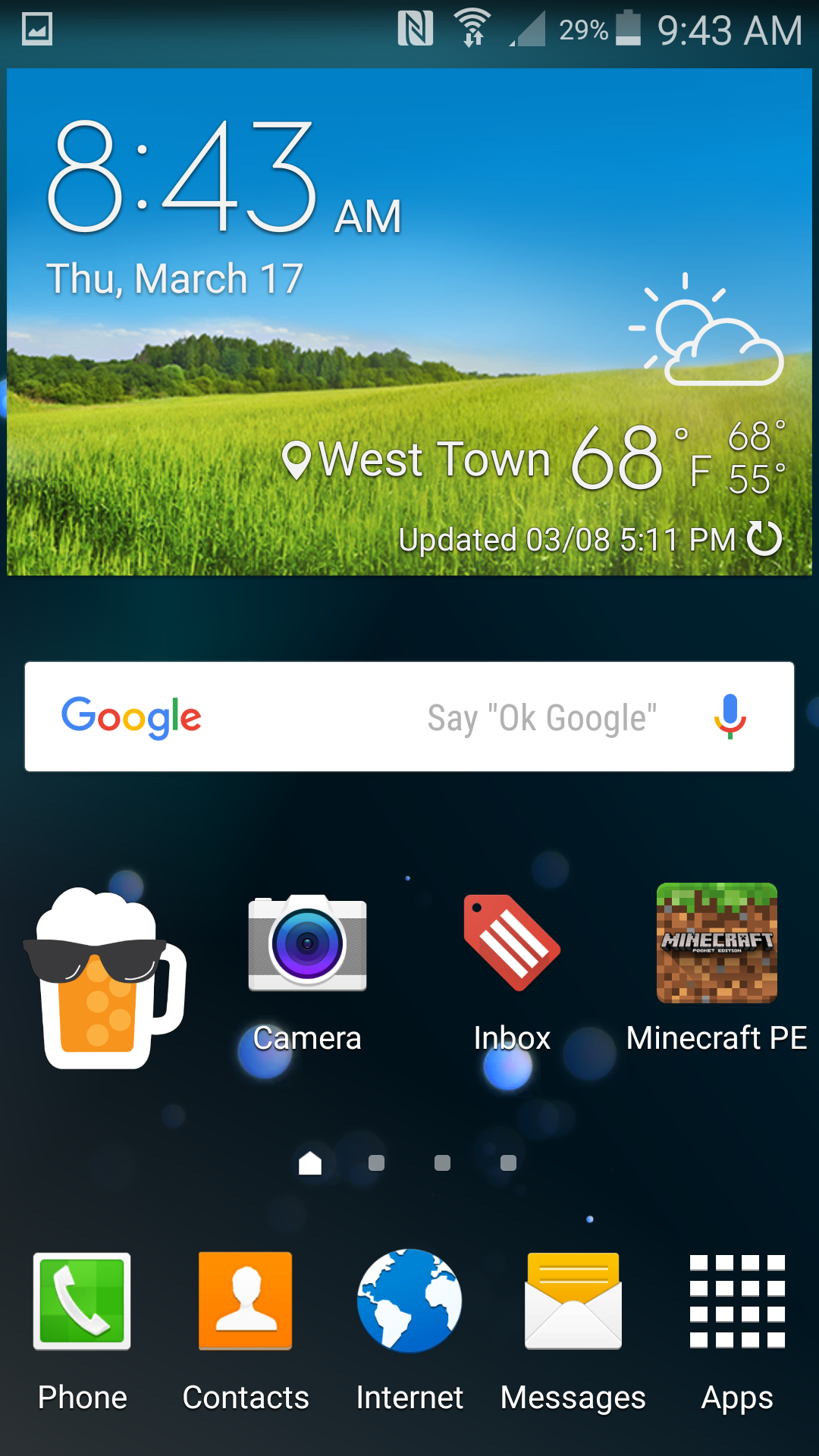Refresh the weather widget update
The width and height of the screenshot is (819, 1456).
pos(764,539)
